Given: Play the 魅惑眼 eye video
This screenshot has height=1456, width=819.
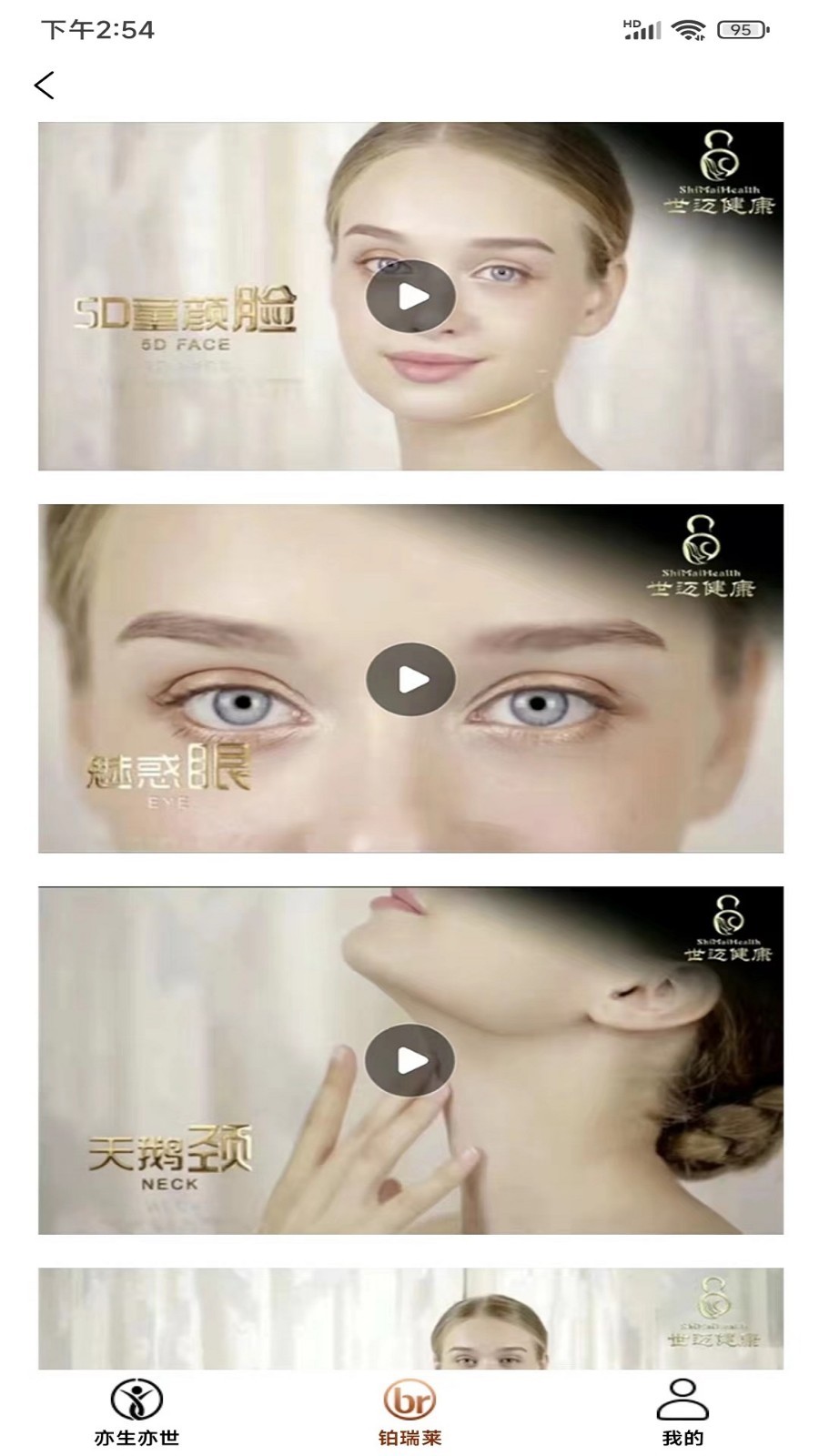Looking at the screenshot, I should point(410,679).
